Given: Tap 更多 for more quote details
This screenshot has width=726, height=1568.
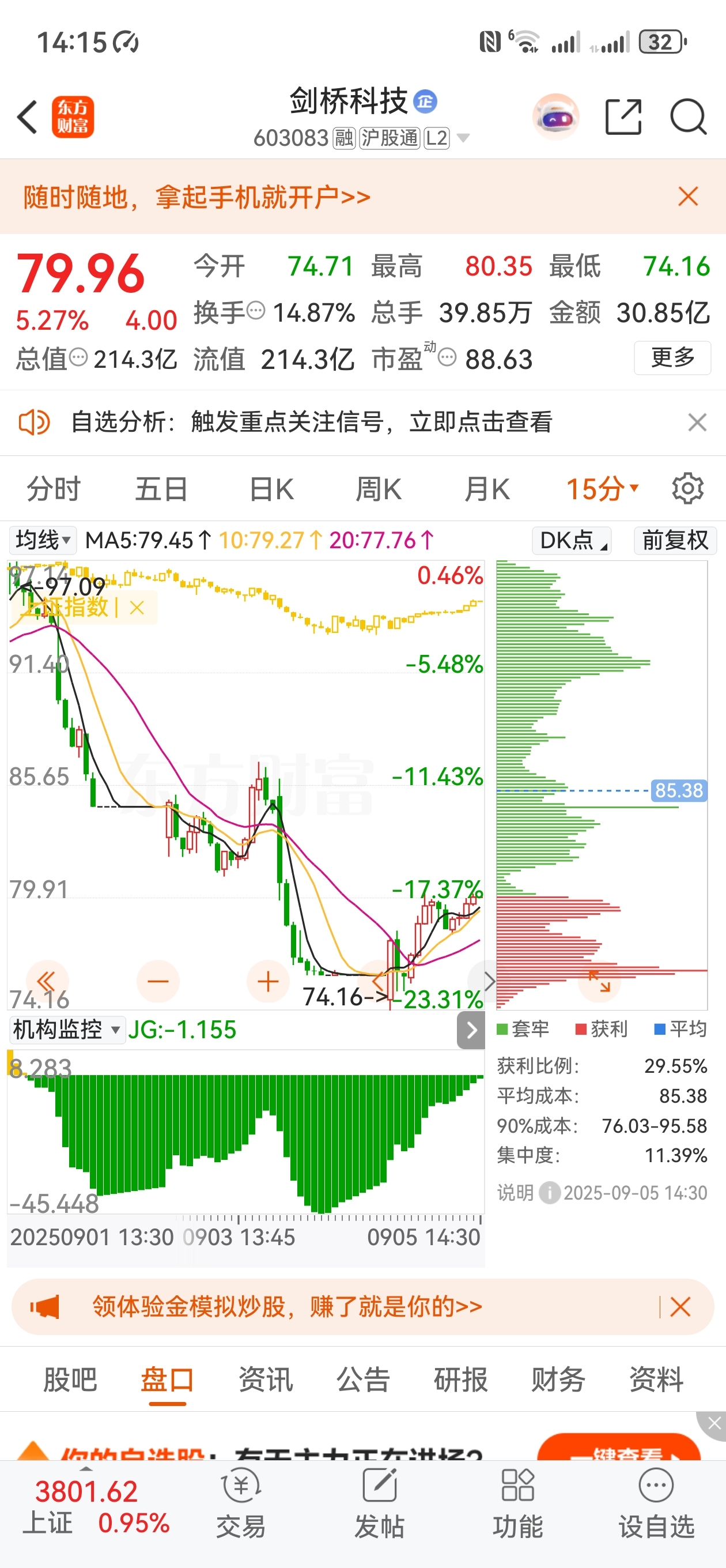Looking at the screenshot, I should click(672, 358).
